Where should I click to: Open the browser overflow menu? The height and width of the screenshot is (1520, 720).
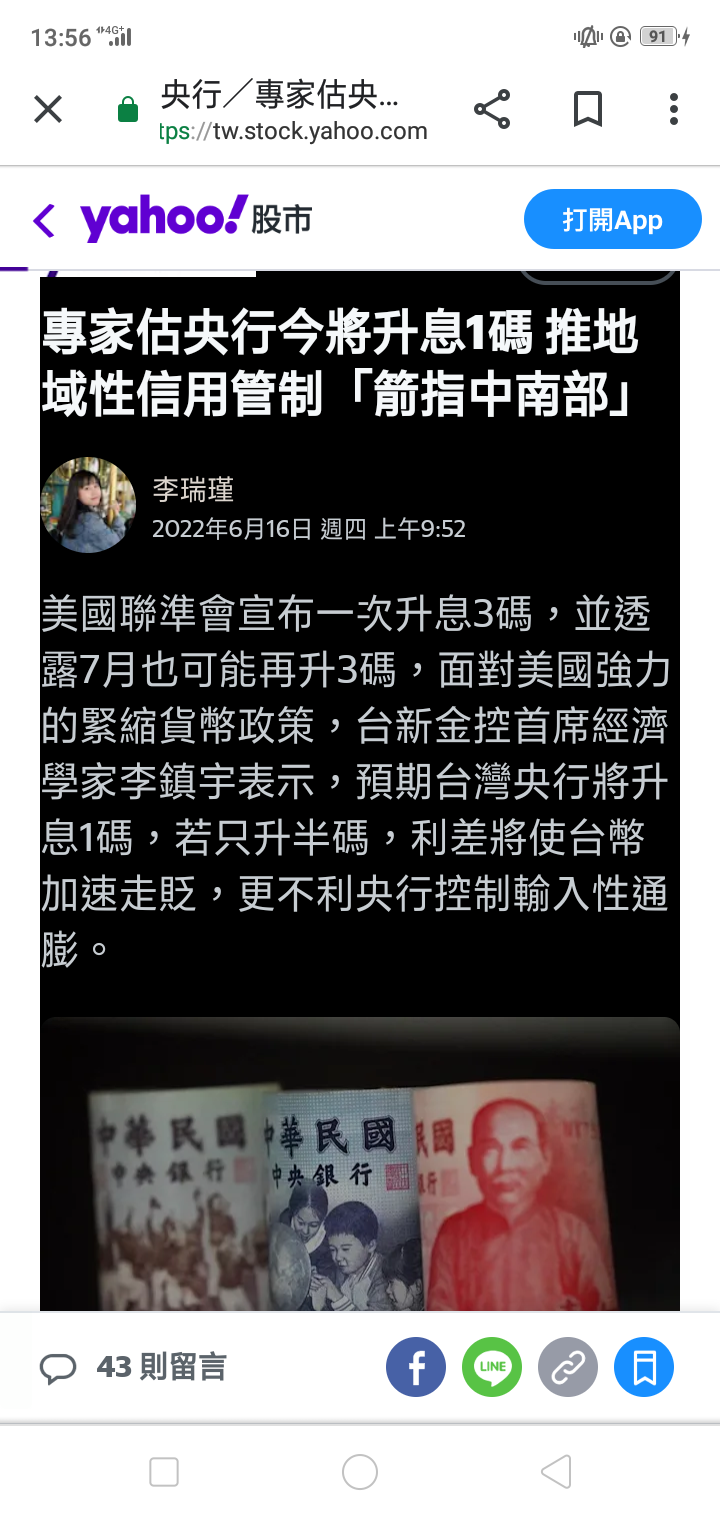(673, 109)
